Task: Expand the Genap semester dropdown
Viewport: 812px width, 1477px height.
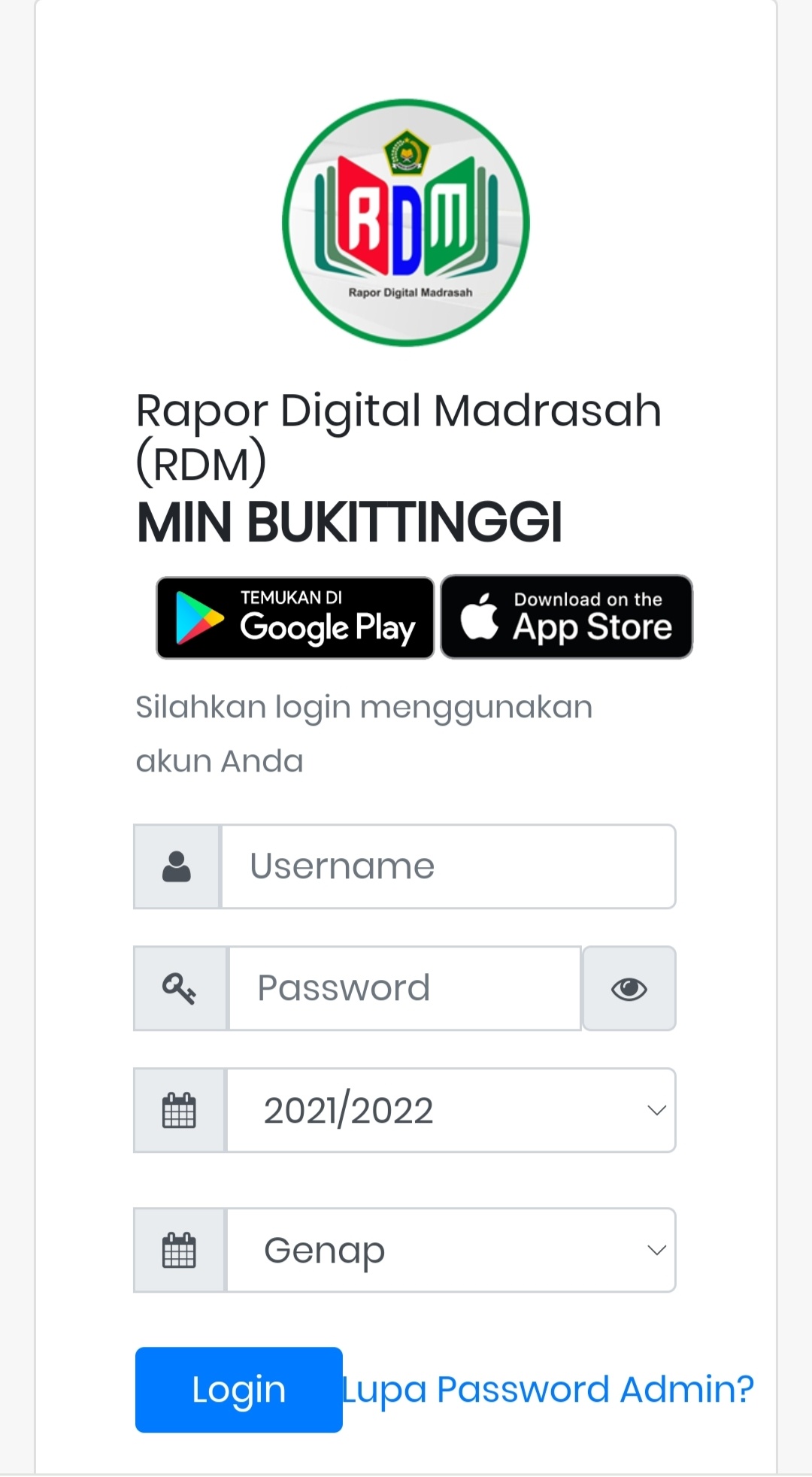Action: pyautogui.click(x=450, y=1250)
